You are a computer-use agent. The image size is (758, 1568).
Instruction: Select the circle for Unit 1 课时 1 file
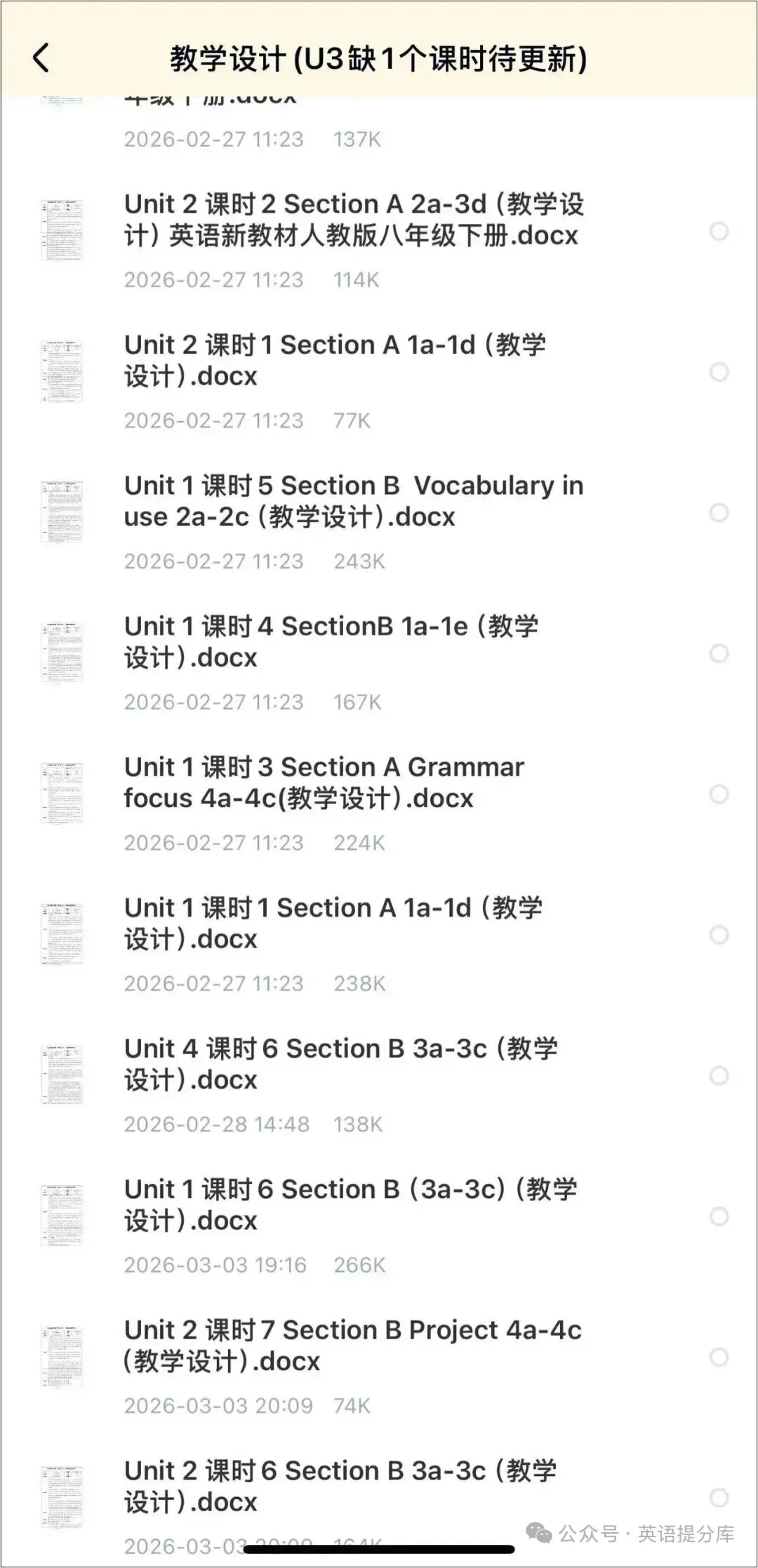coord(719,935)
